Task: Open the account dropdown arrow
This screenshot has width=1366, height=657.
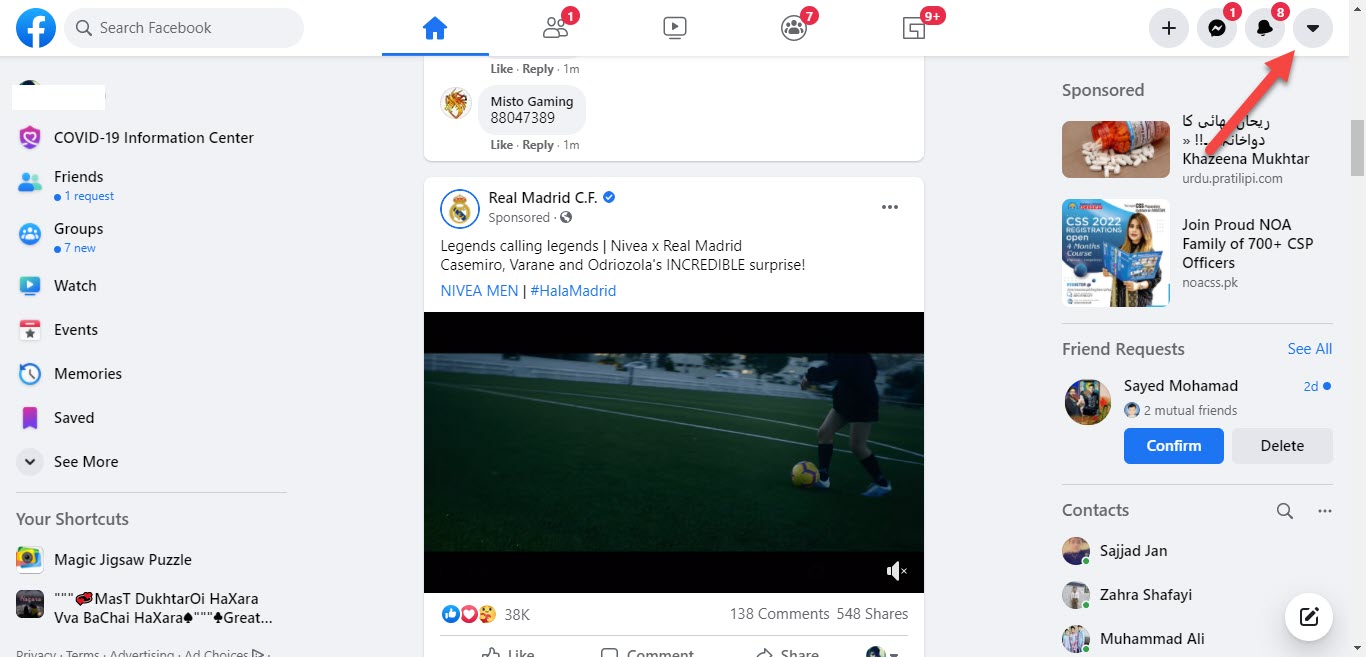Action: pos(1313,28)
